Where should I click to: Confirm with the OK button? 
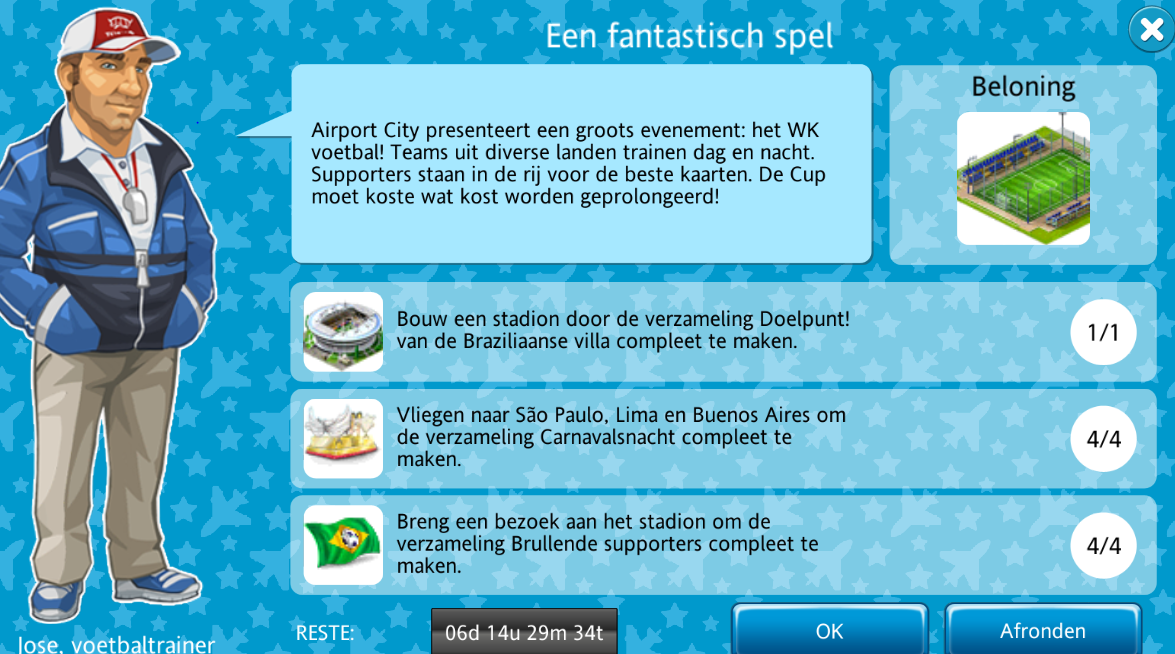[829, 631]
